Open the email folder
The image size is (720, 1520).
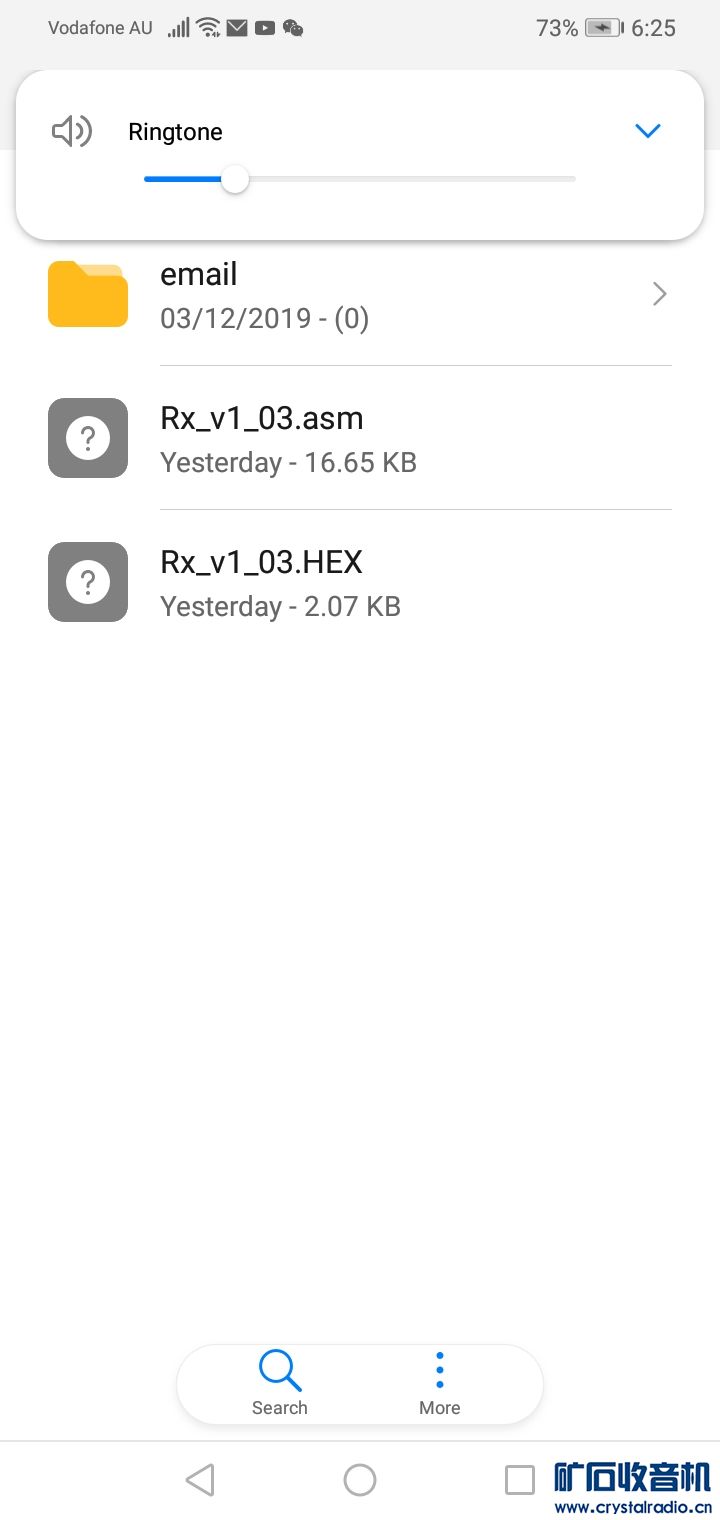pyautogui.click(x=360, y=294)
